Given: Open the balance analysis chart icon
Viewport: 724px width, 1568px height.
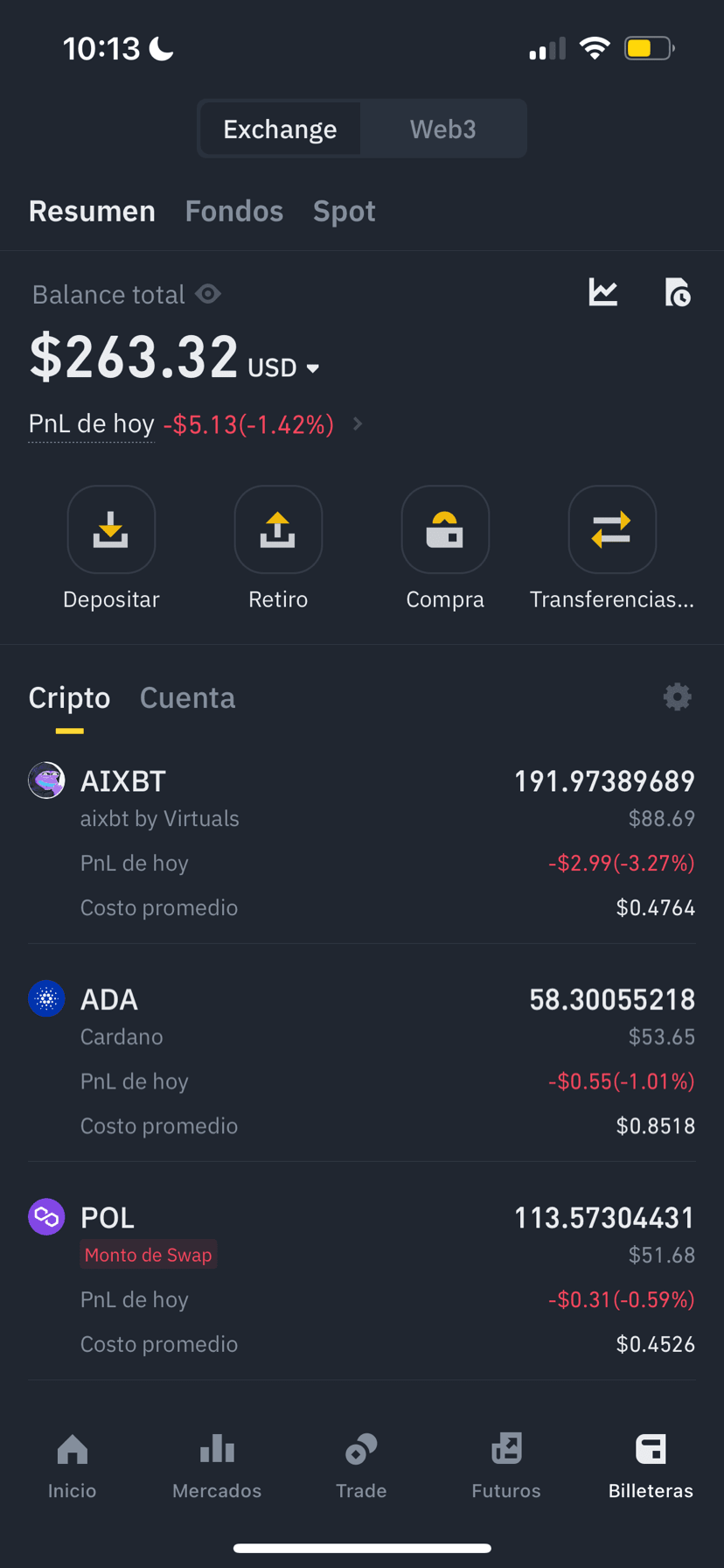Looking at the screenshot, I should click(x=603, y=292).
